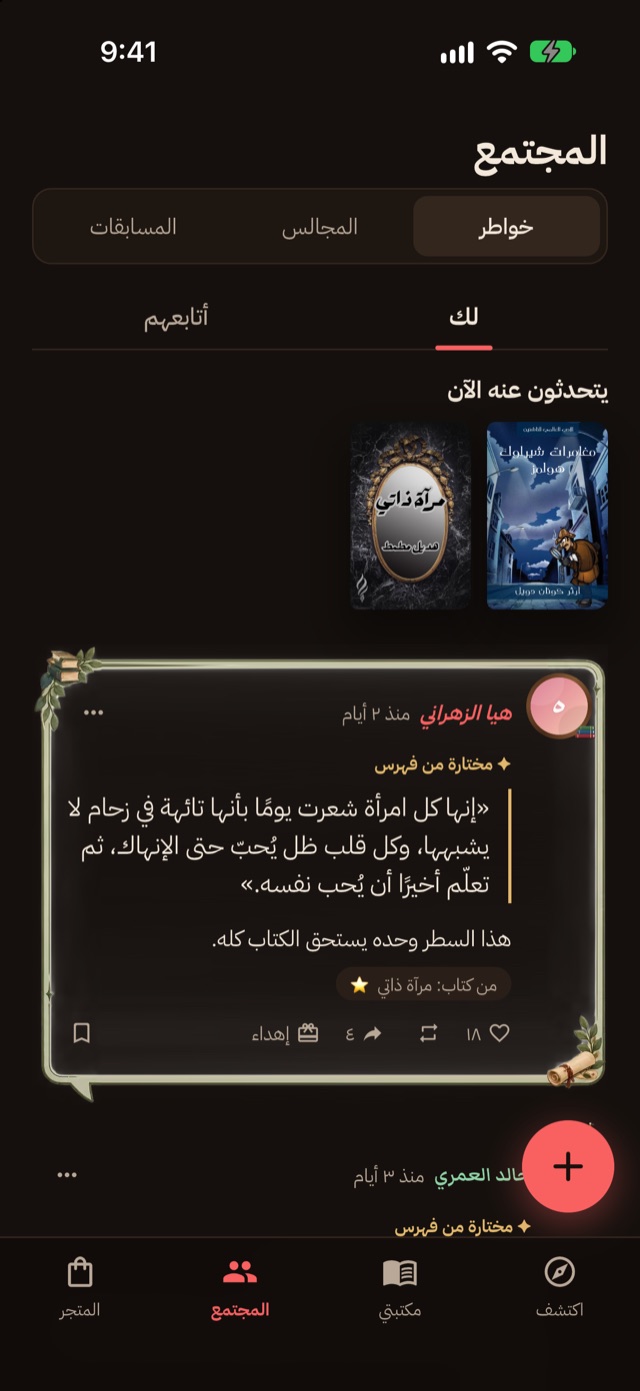Select the خواطر segment
This screenshot has width=640, height=1391.
tap(506, 227)
